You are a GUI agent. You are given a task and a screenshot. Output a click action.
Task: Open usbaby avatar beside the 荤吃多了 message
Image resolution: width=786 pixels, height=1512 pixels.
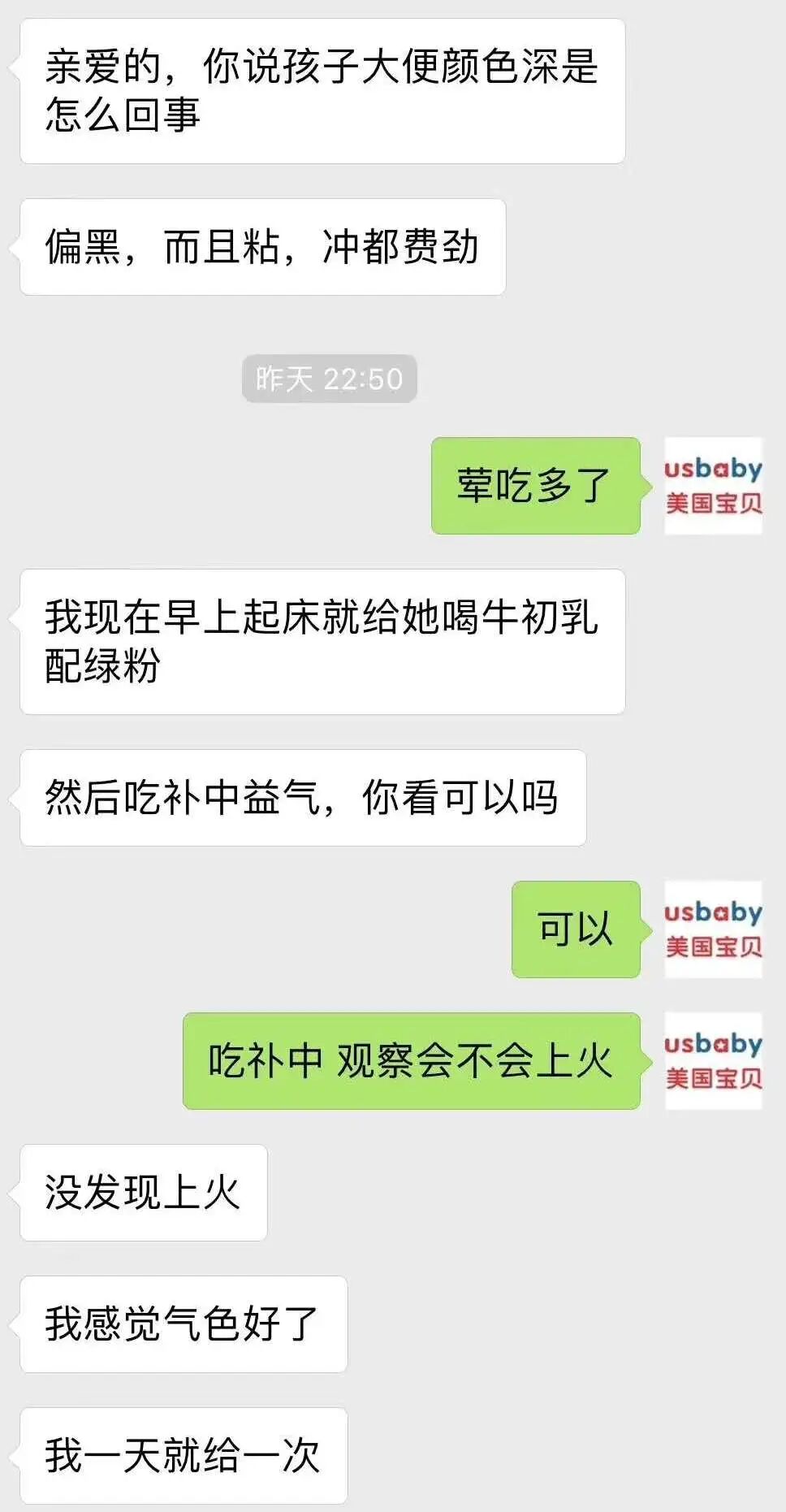point(713,486)
